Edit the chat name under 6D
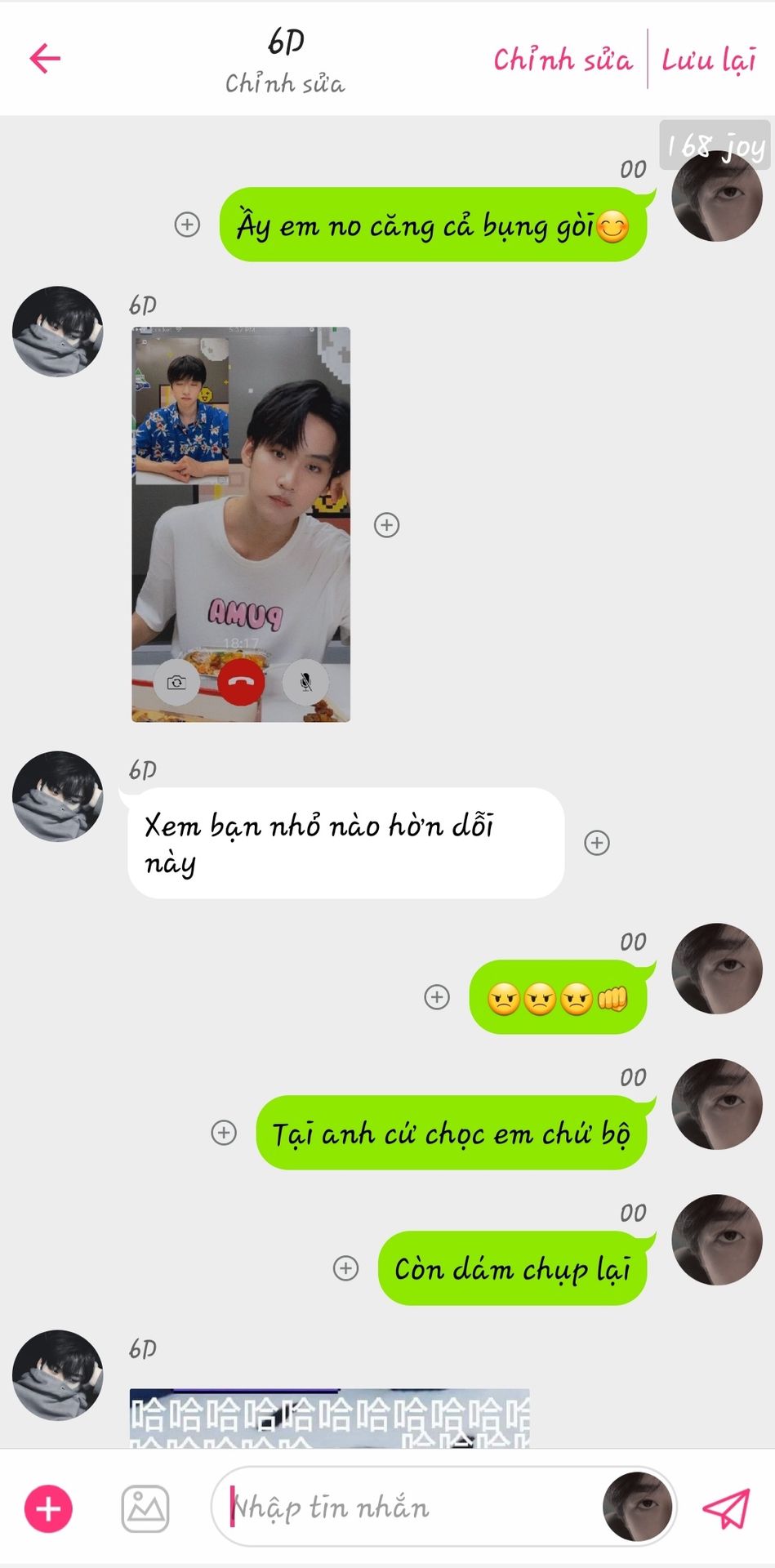The height and width of the screenshot is (1568, 775). click(285, 83)
